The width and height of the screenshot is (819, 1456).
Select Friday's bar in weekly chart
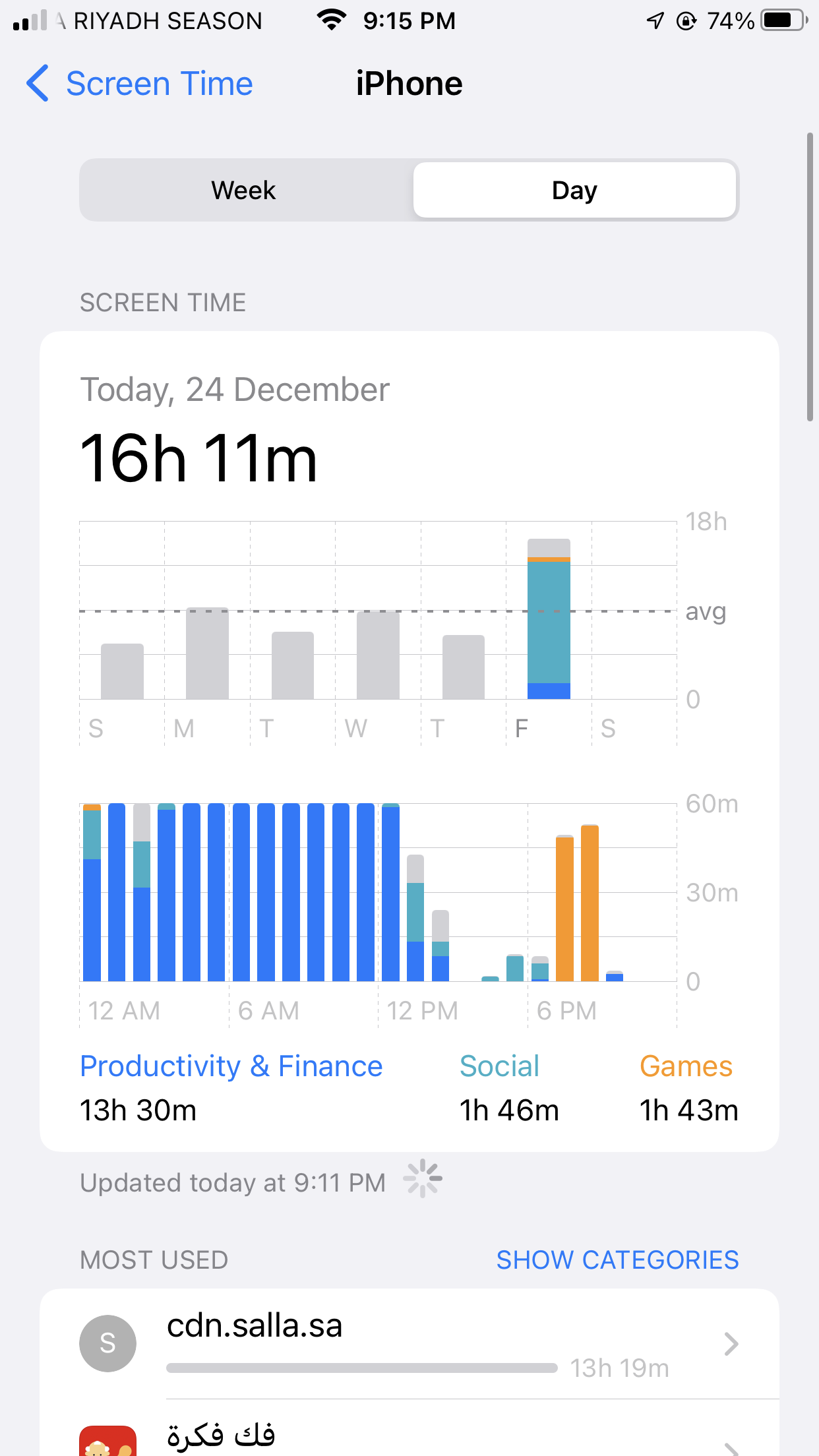549,619
